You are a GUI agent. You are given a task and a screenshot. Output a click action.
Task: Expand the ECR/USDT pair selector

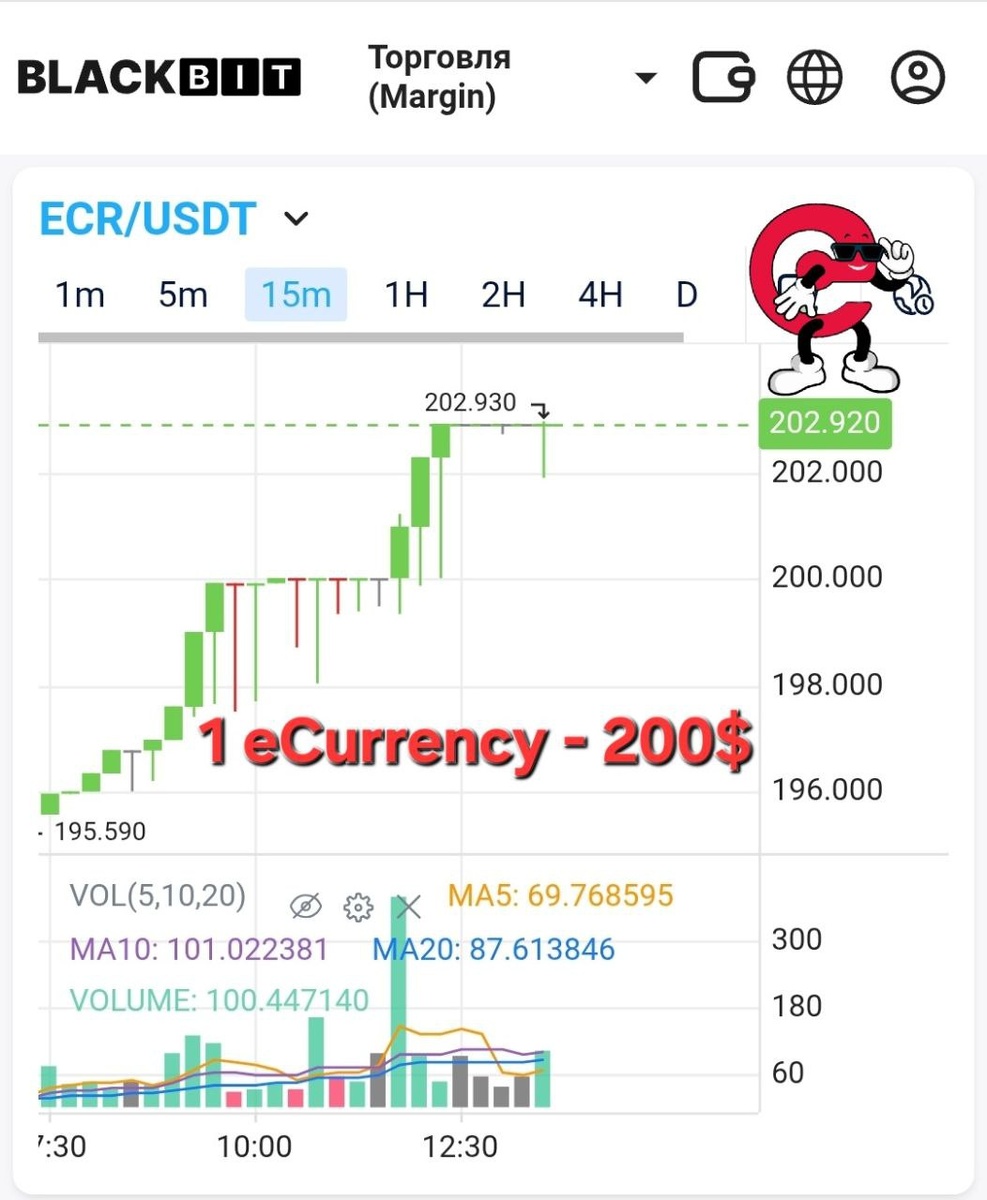[296, 218]
